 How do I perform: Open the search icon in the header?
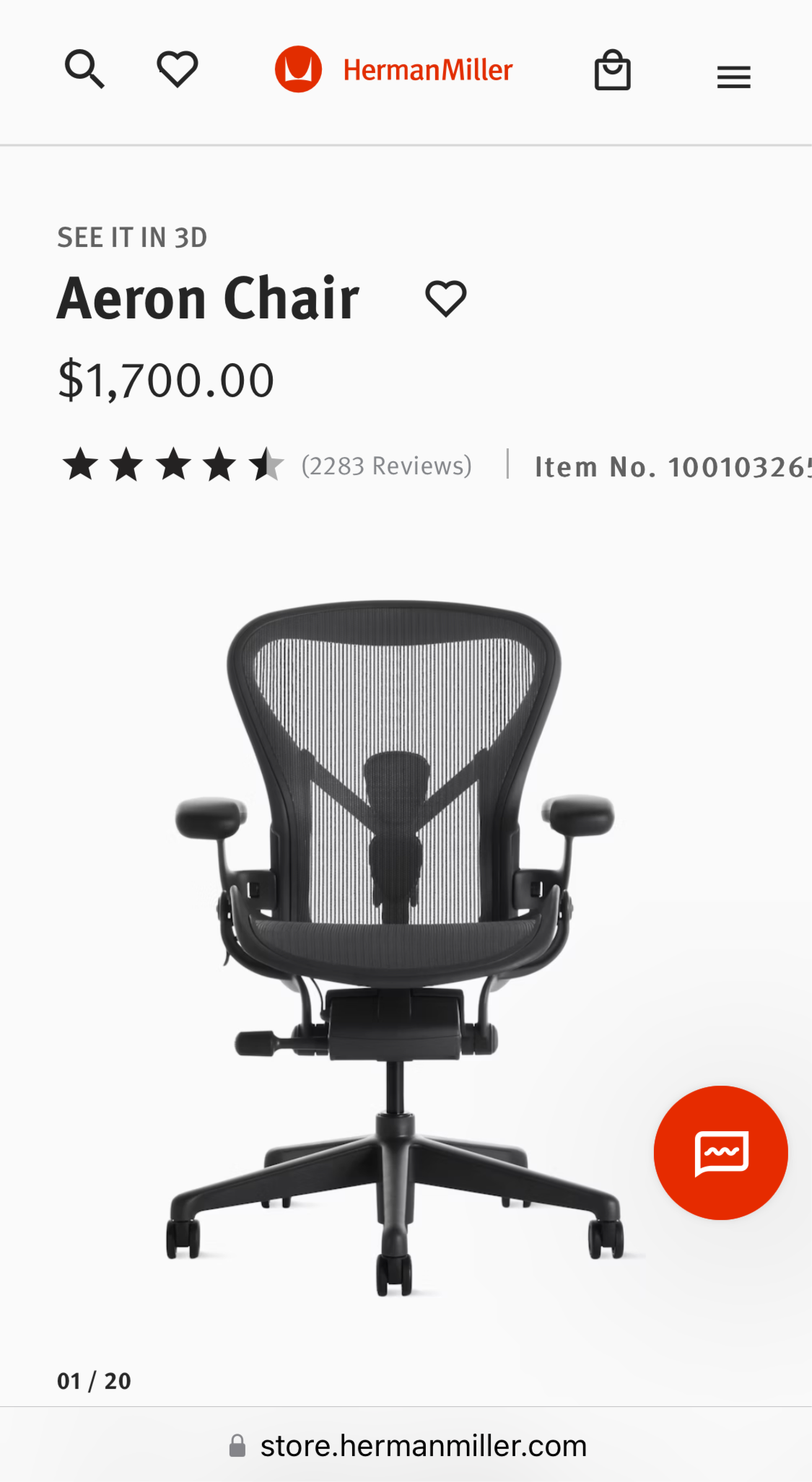(84, 70)
